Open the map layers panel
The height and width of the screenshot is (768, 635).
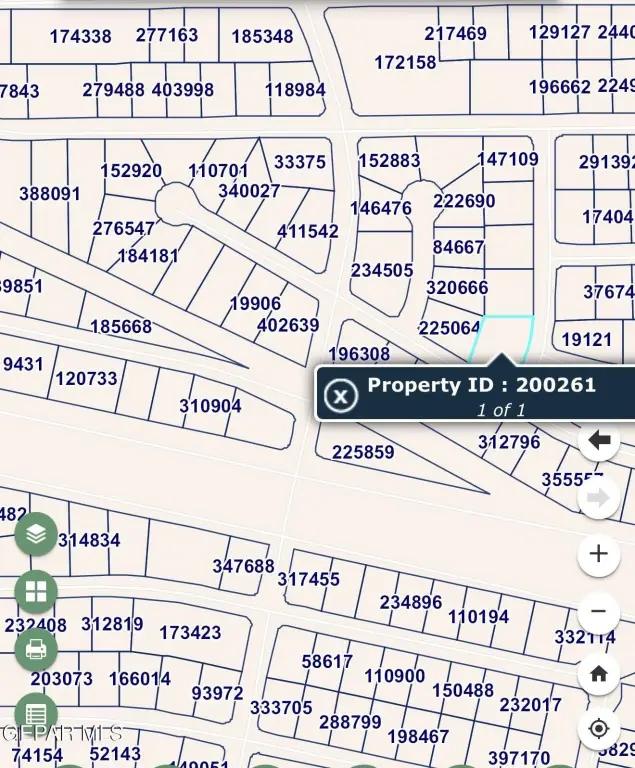point(36,534)
